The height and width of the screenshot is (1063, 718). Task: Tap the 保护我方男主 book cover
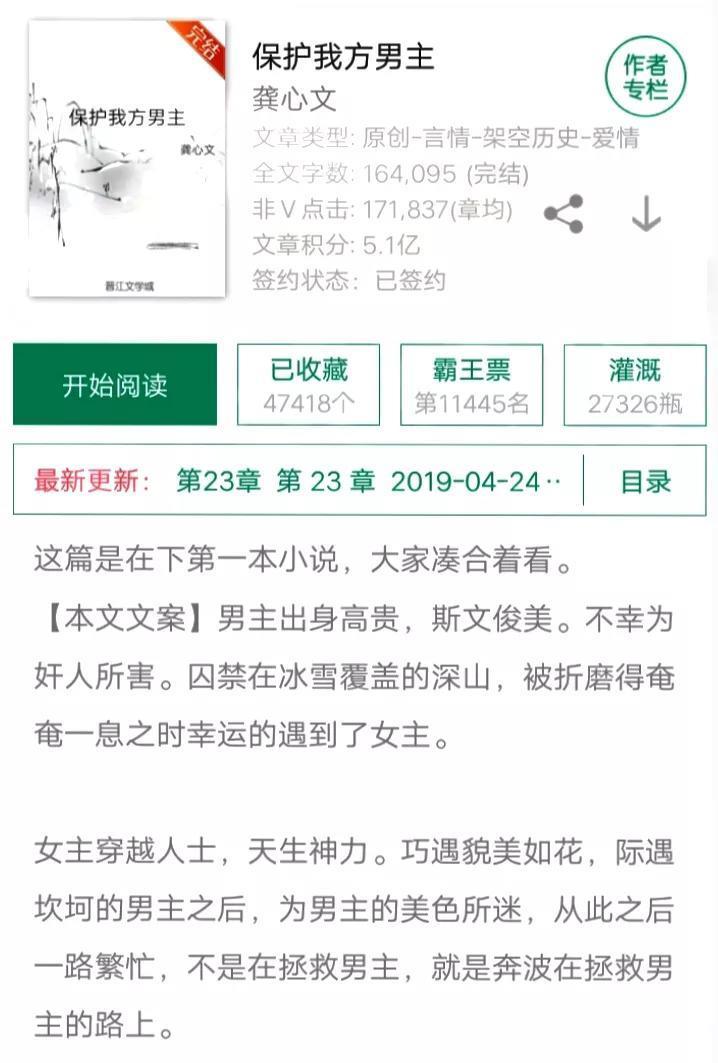[128, 158]
